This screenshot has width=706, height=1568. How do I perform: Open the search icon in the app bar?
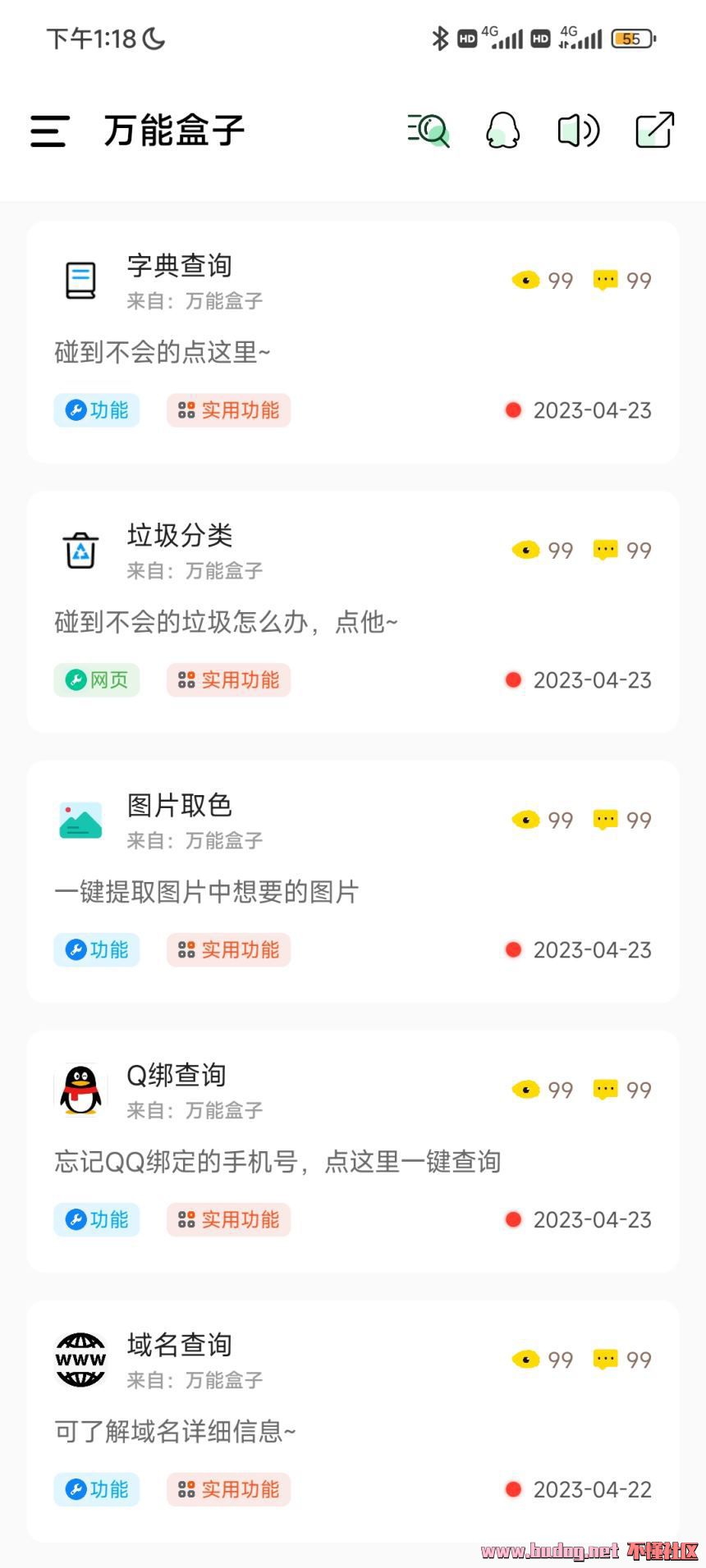click(x=429, y=130)
